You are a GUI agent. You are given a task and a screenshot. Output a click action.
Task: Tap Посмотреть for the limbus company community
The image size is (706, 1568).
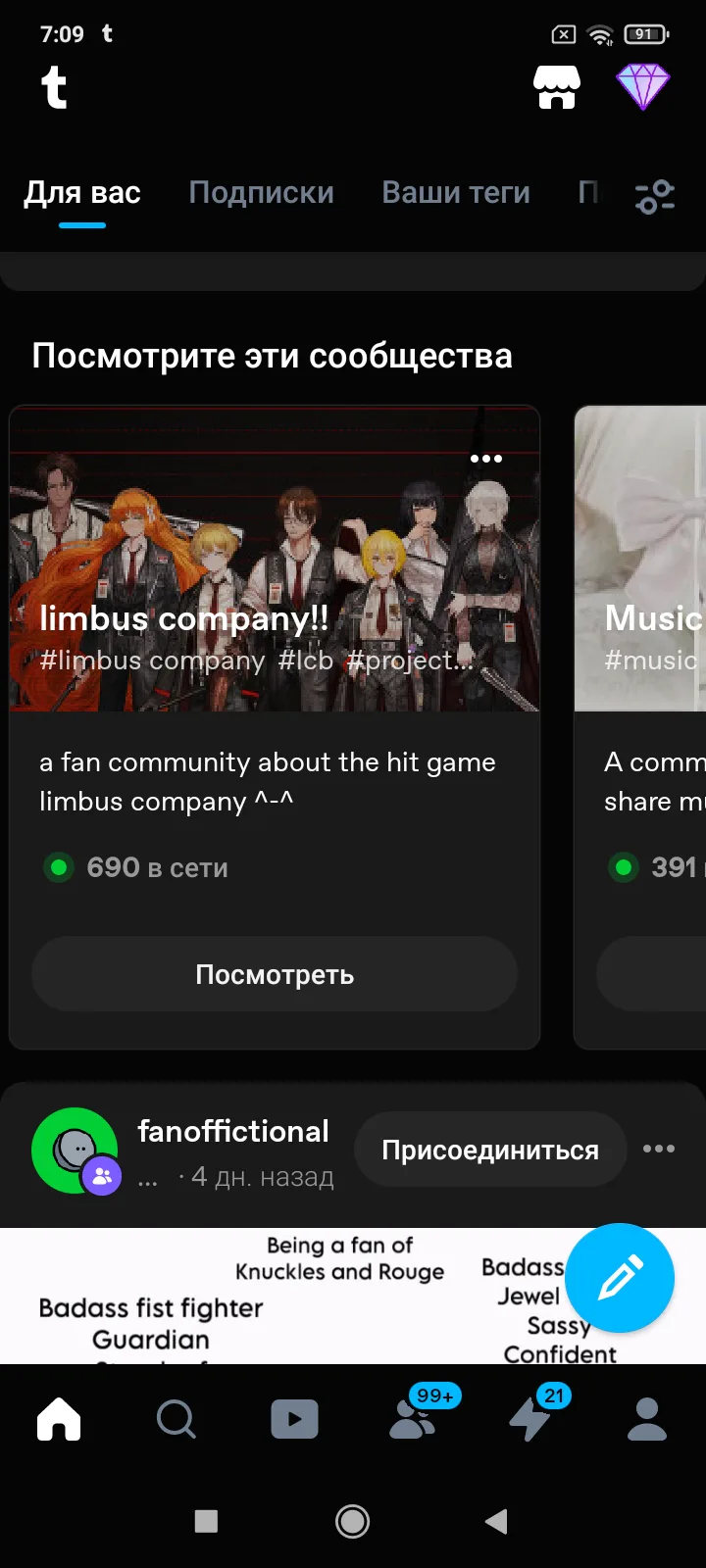275,974
